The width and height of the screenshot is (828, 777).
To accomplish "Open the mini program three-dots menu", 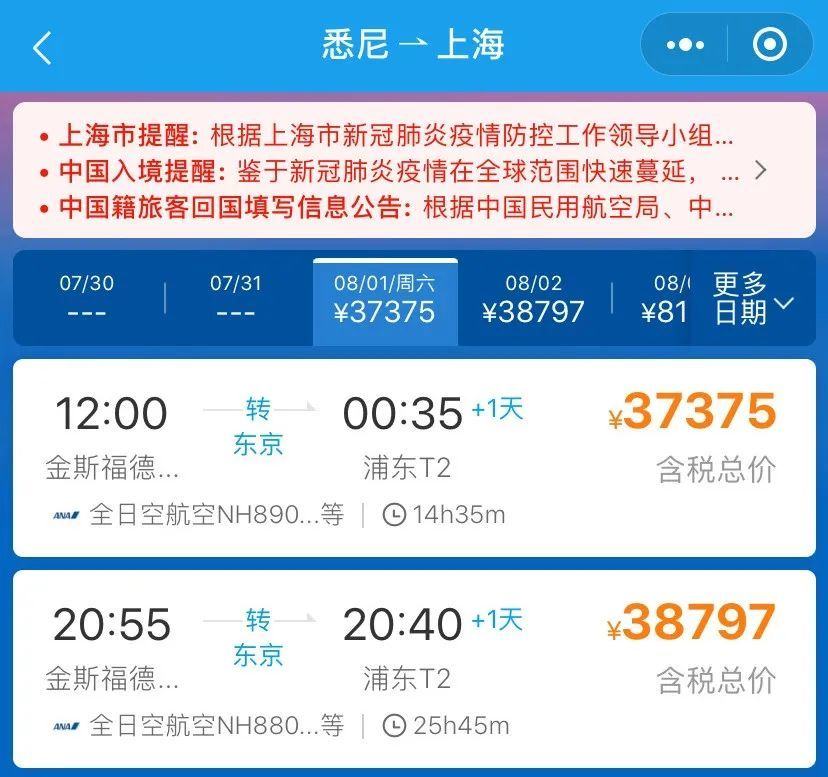I will click(x=685, y=45).
